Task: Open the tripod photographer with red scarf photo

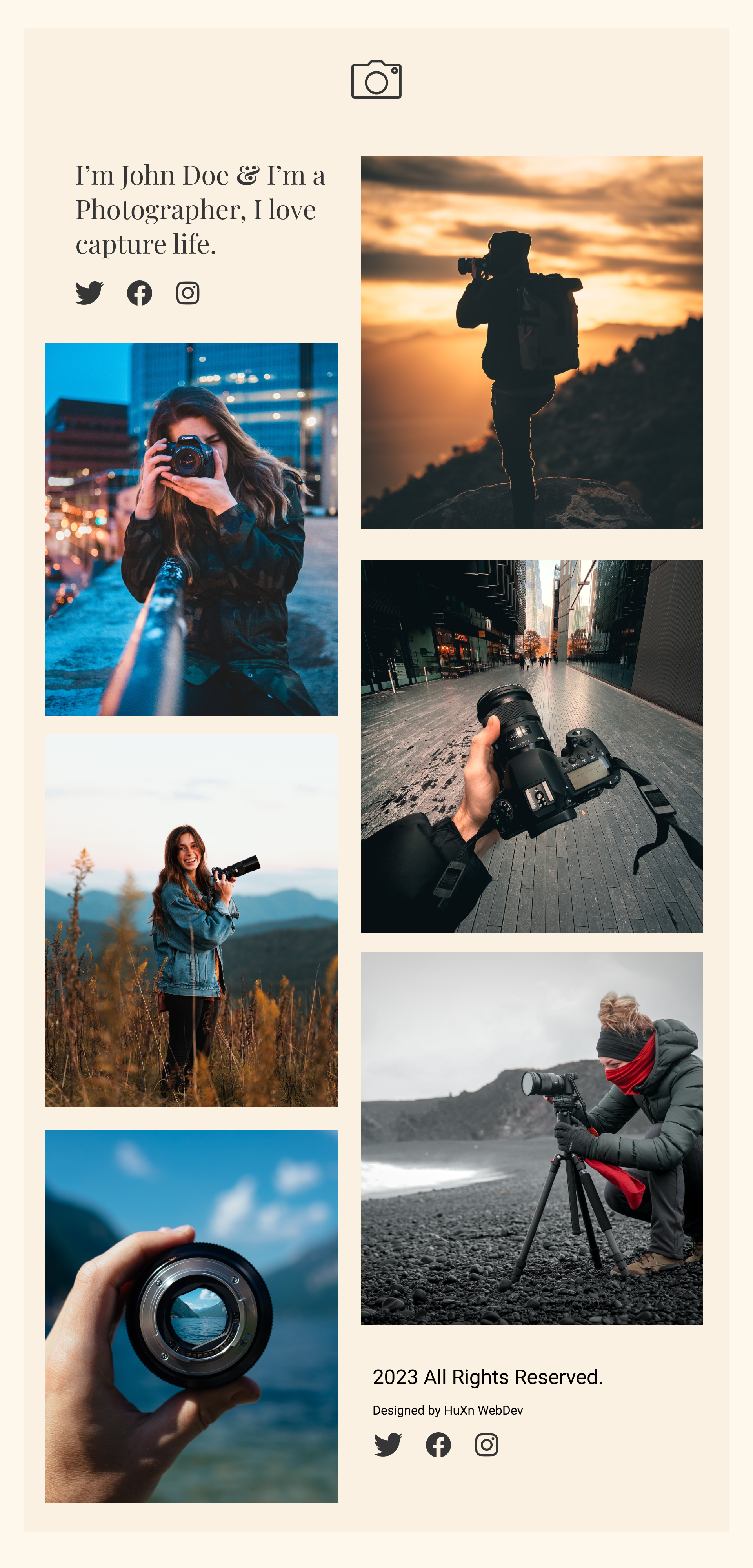Action: (x=531, y=1138)
